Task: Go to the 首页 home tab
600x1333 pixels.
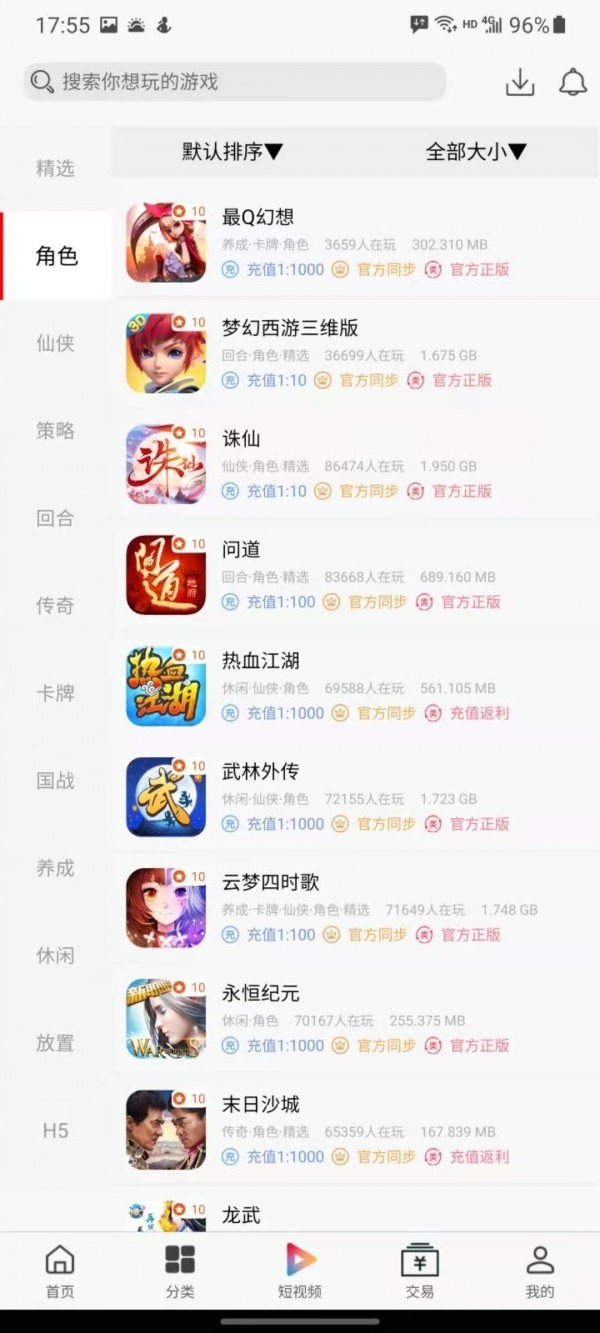Action: click(60, 1271)
